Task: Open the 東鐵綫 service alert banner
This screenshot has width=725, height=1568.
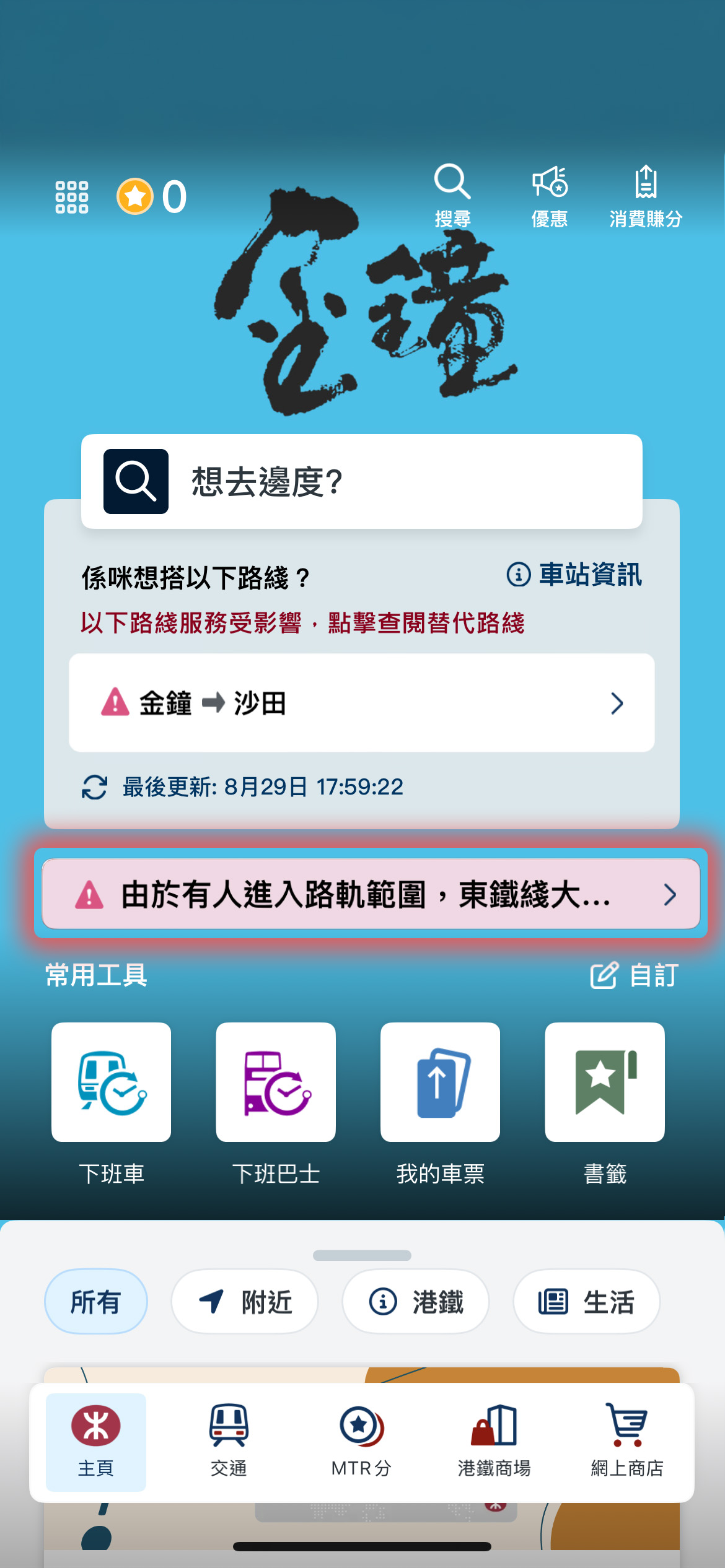Action: (x=371, y=894)
